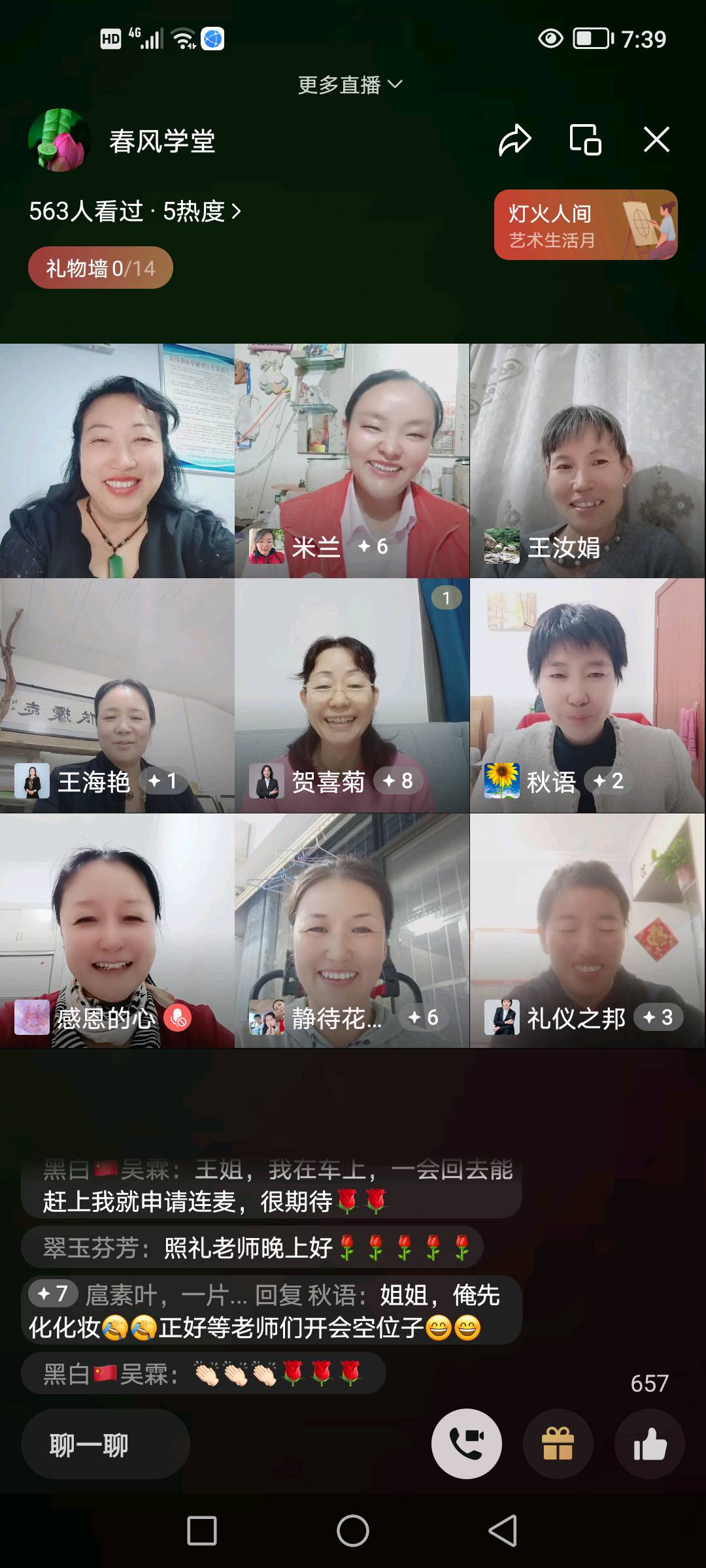
Task: Open the 礼物墙 0/14 gift wall
Action: (x=101, y=268)
